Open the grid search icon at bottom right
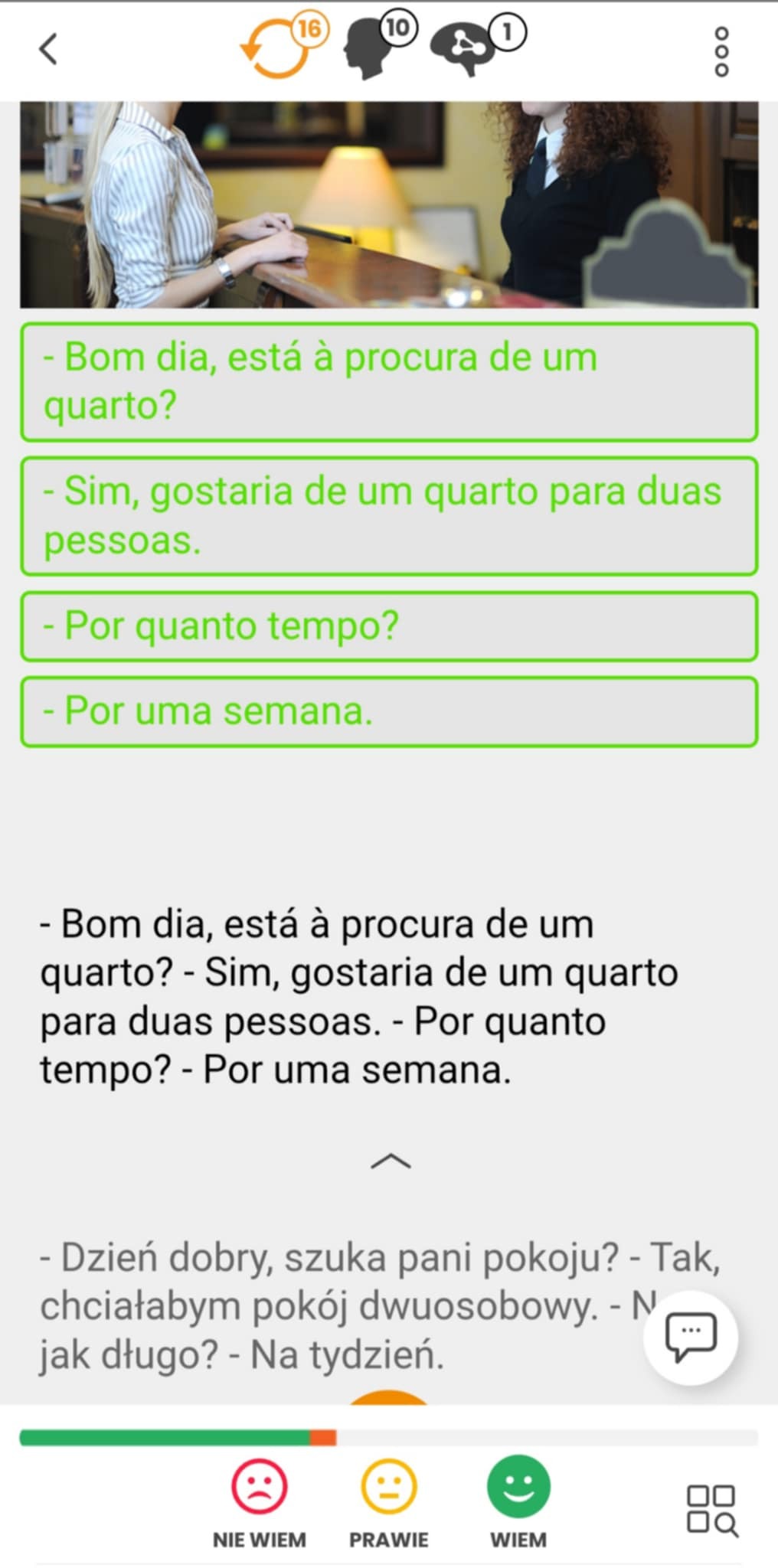The height and width of the screenshot is (1568, 778). [712, 1510]
